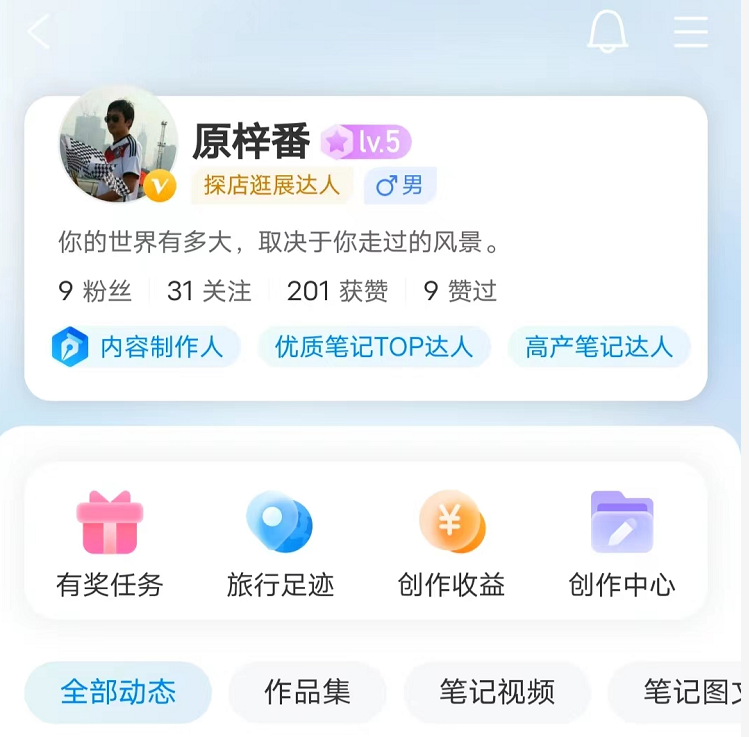Open the lv.5 level badge
The height and width of the screenshot is (737, 749).
coord(366,142)
